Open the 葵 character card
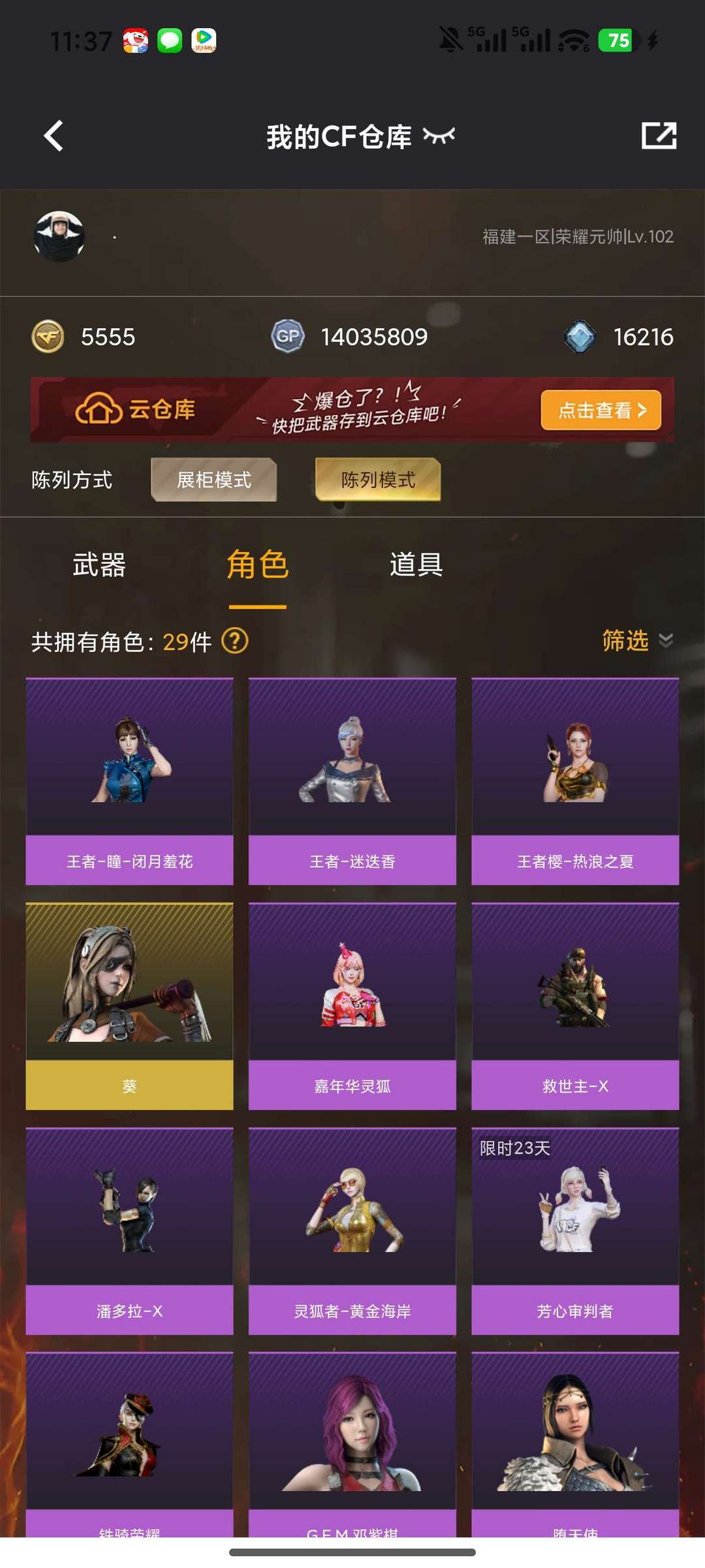This screenshot has height=1568, width=705. [129, 1006]
